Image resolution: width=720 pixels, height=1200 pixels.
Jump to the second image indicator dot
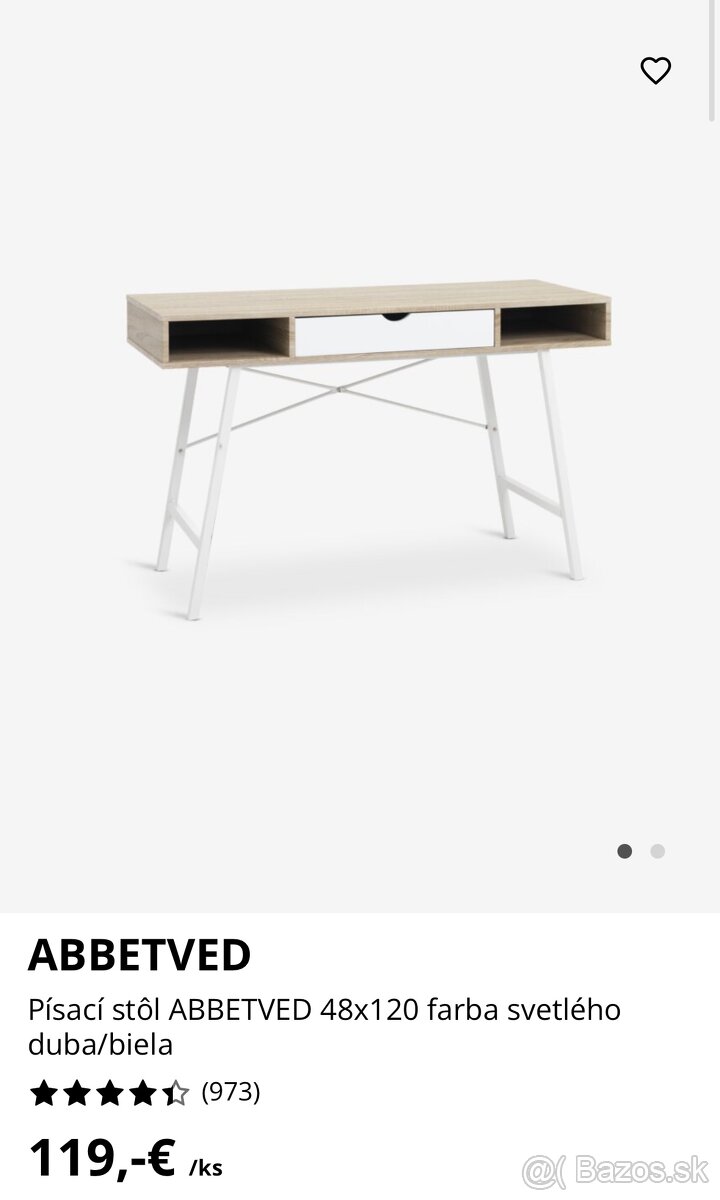pyautogui.click(x=657, y=851)
